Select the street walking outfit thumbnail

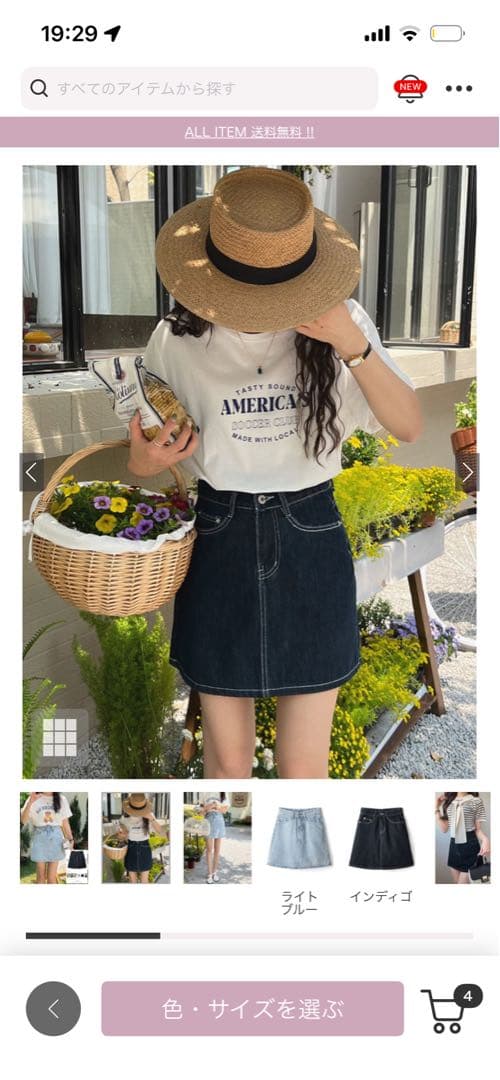218,838
